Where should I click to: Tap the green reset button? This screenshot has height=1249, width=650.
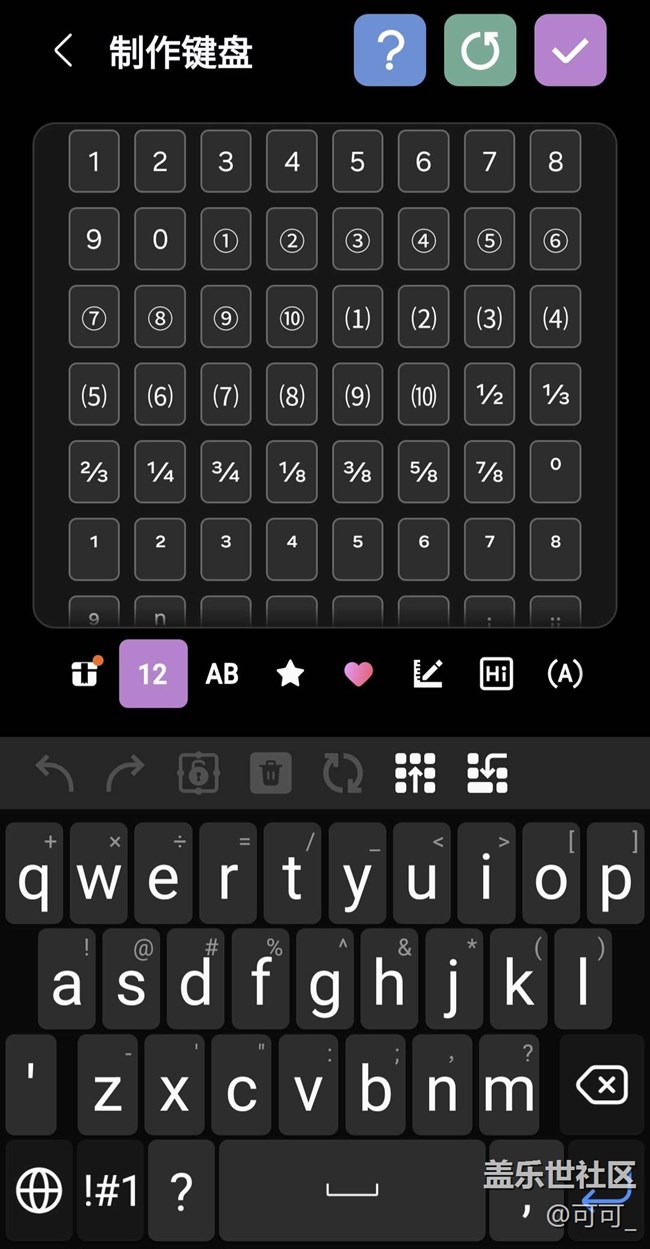tap(480, 50)
